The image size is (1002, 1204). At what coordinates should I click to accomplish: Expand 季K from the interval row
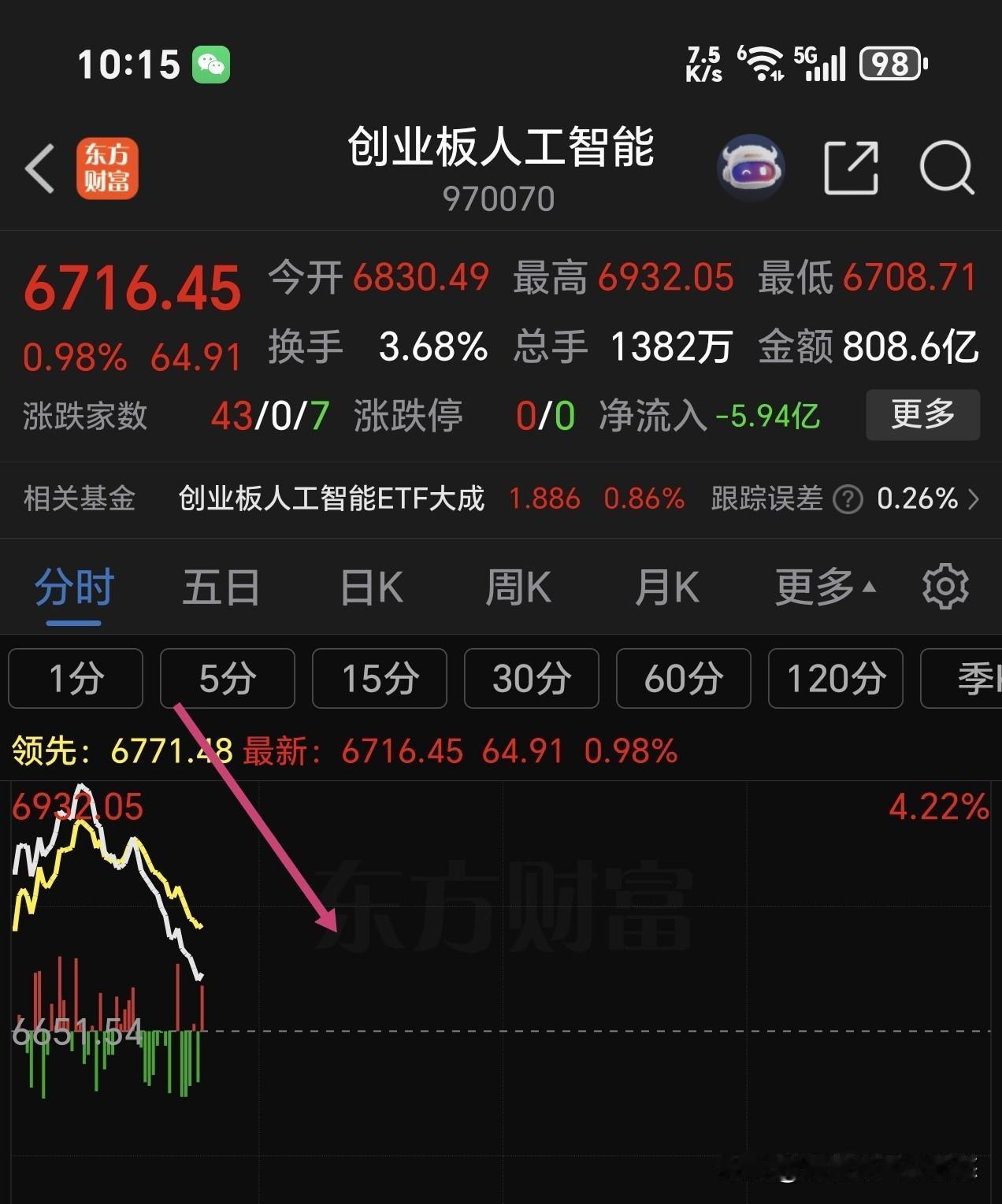(975, 678)
